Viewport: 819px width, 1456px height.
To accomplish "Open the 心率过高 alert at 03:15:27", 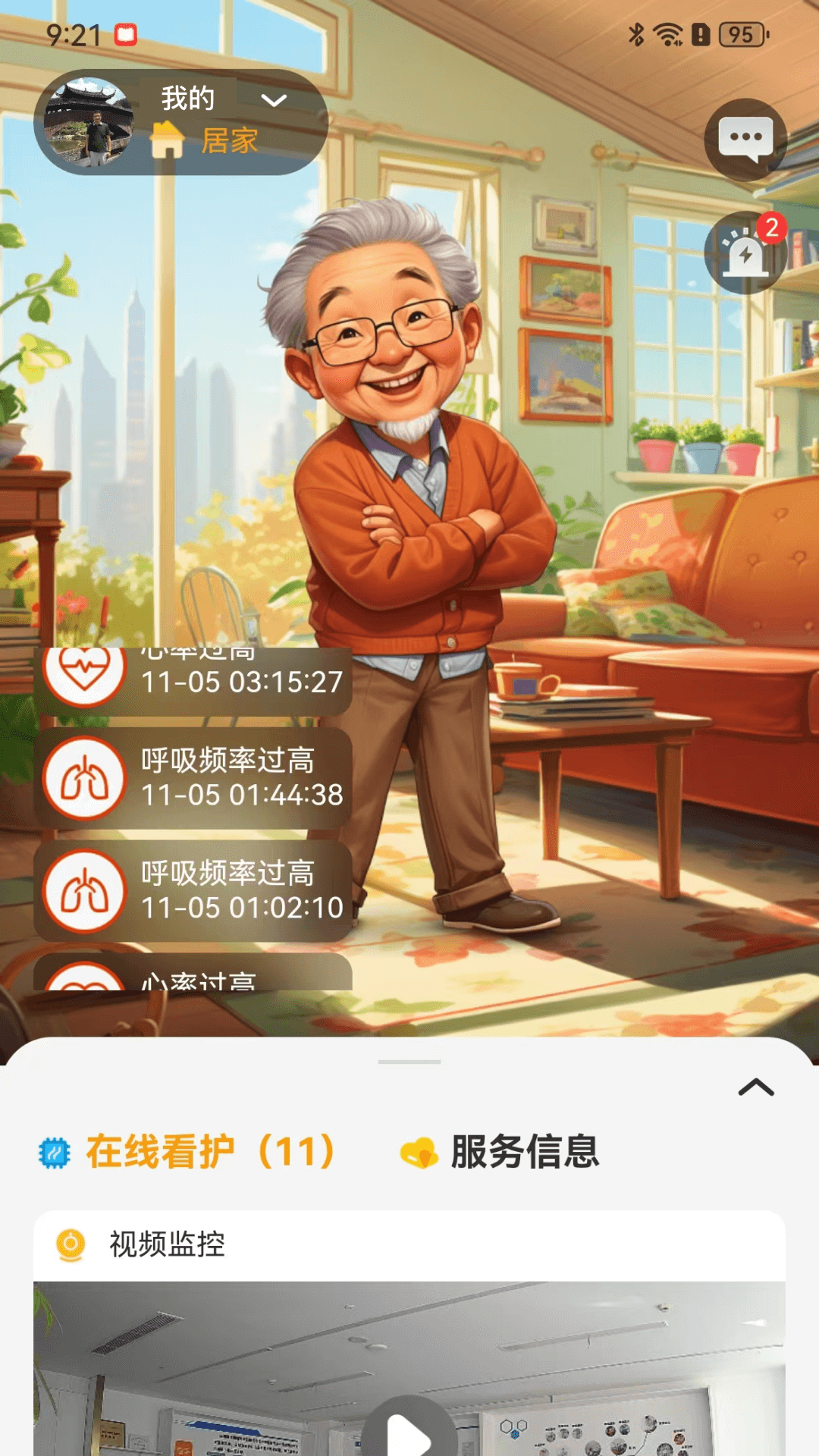I will click(193, 679).
